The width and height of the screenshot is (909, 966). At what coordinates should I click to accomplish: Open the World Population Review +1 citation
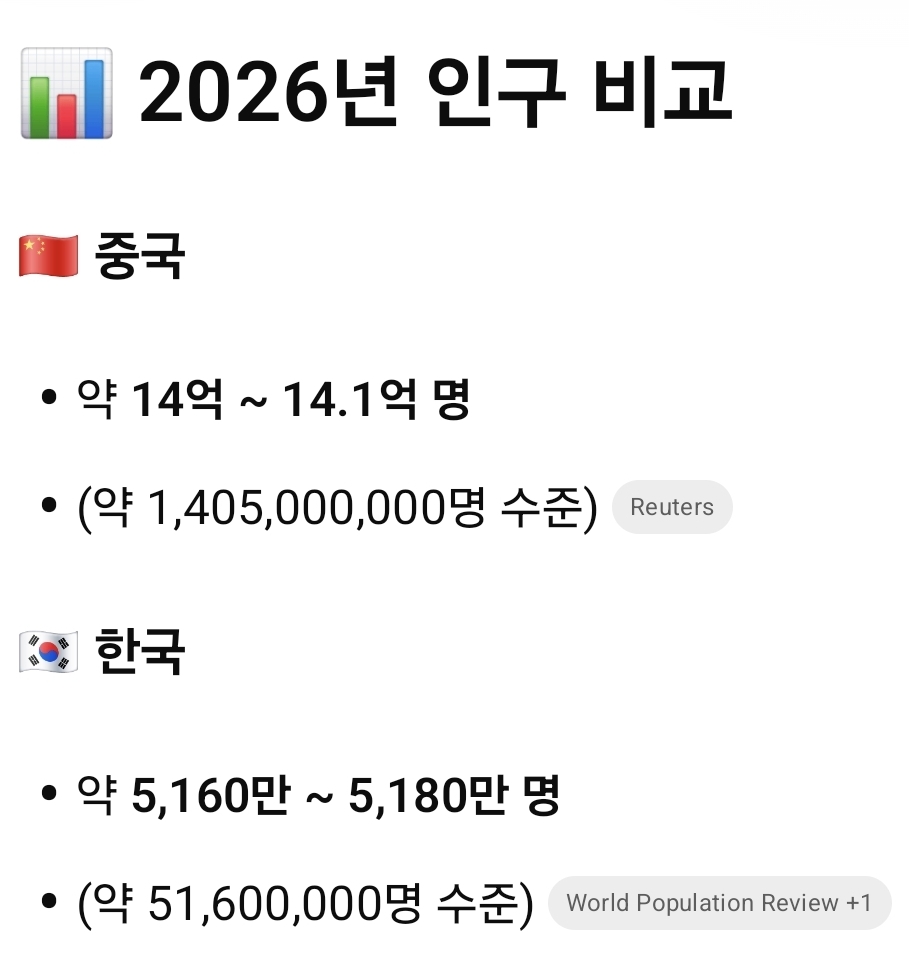pyautogui.click(x=719, y=903)
